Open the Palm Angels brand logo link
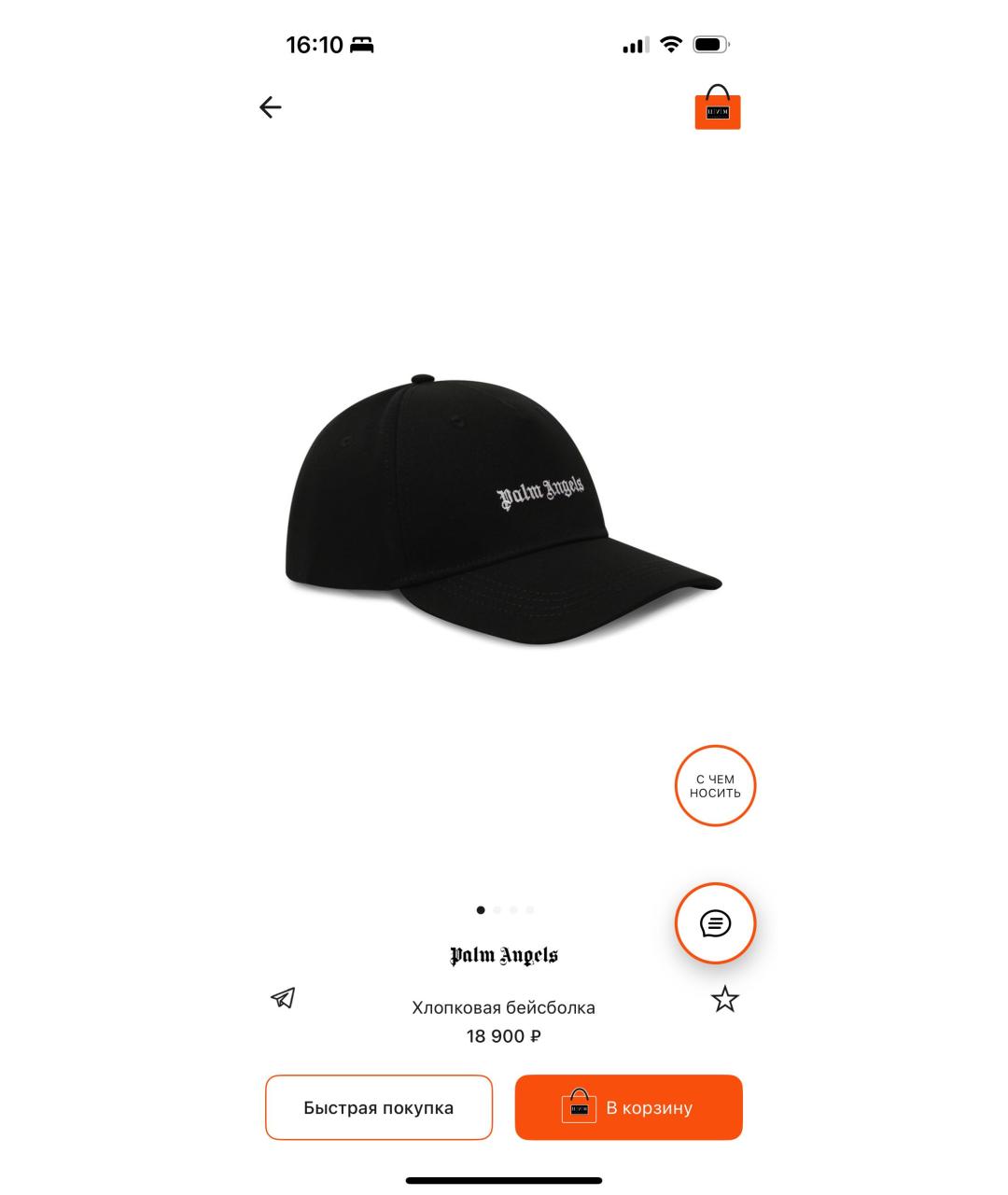 [x=503, y=956]
